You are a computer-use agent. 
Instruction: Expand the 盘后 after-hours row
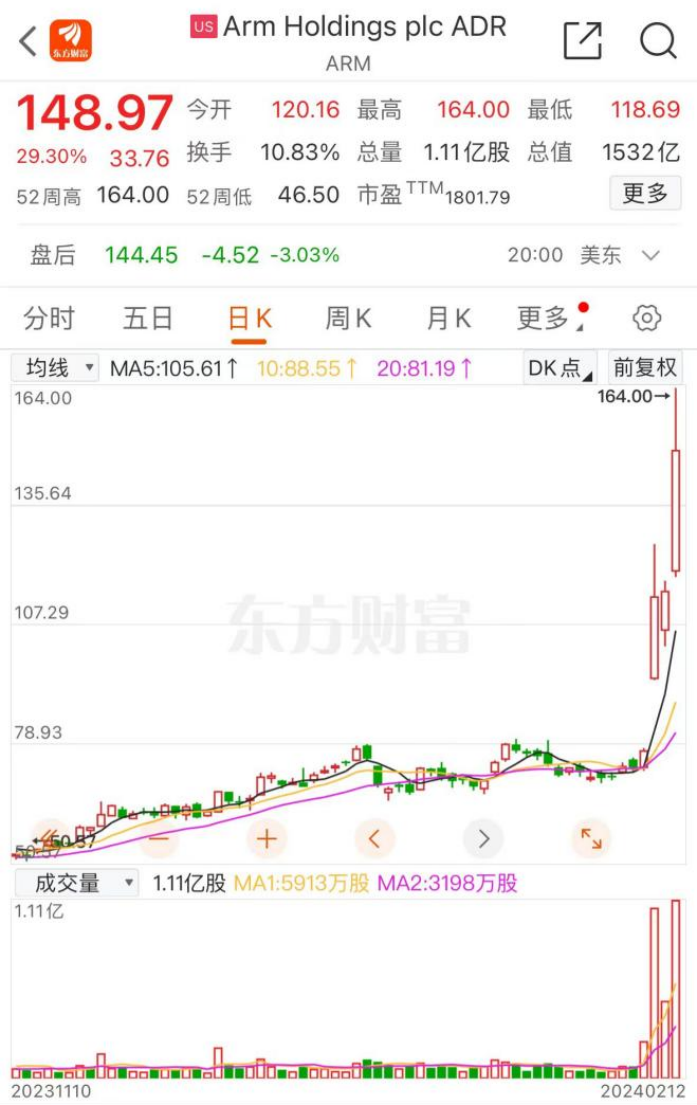point(651,256)
